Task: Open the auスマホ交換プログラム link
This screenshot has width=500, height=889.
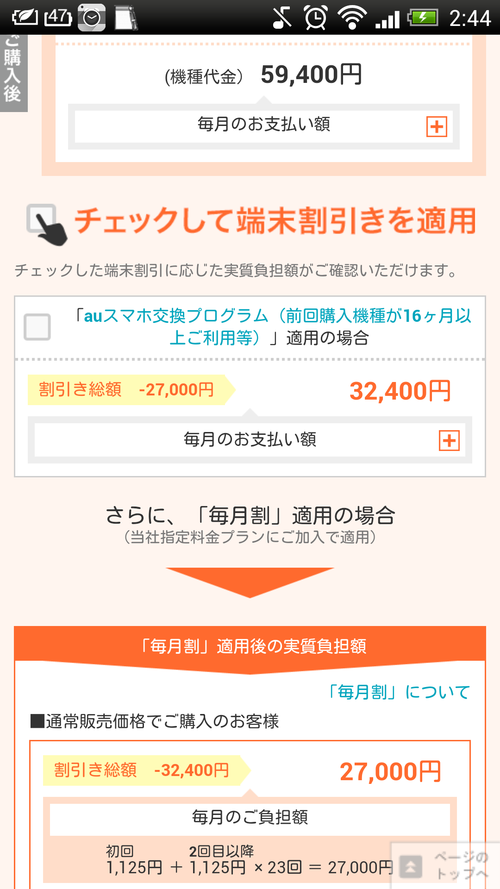Action: pyautogui.click(x=278, y=327)
